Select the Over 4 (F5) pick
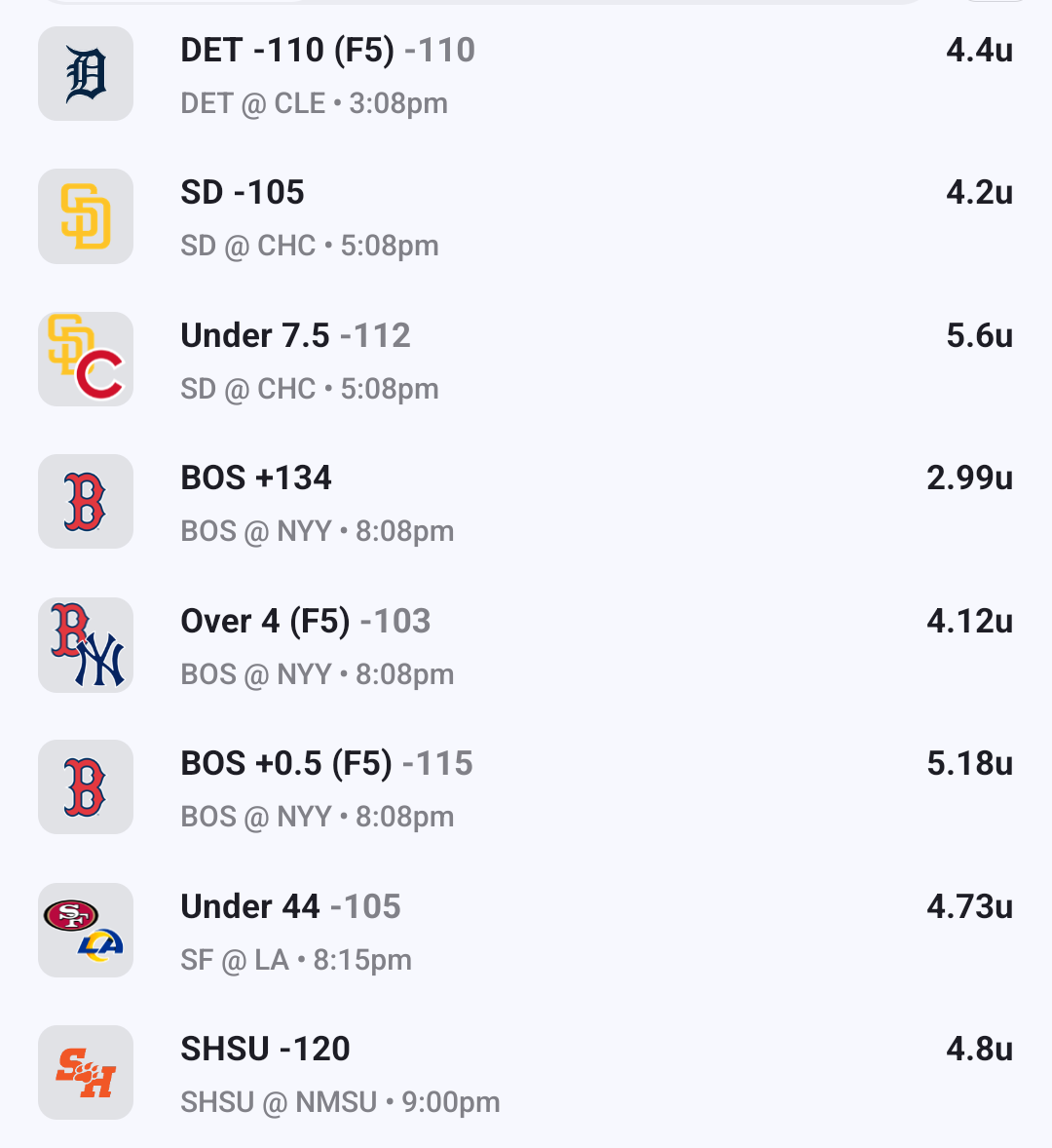Viewport: 1052px width, 1148px height. click(x=305, y=622)
